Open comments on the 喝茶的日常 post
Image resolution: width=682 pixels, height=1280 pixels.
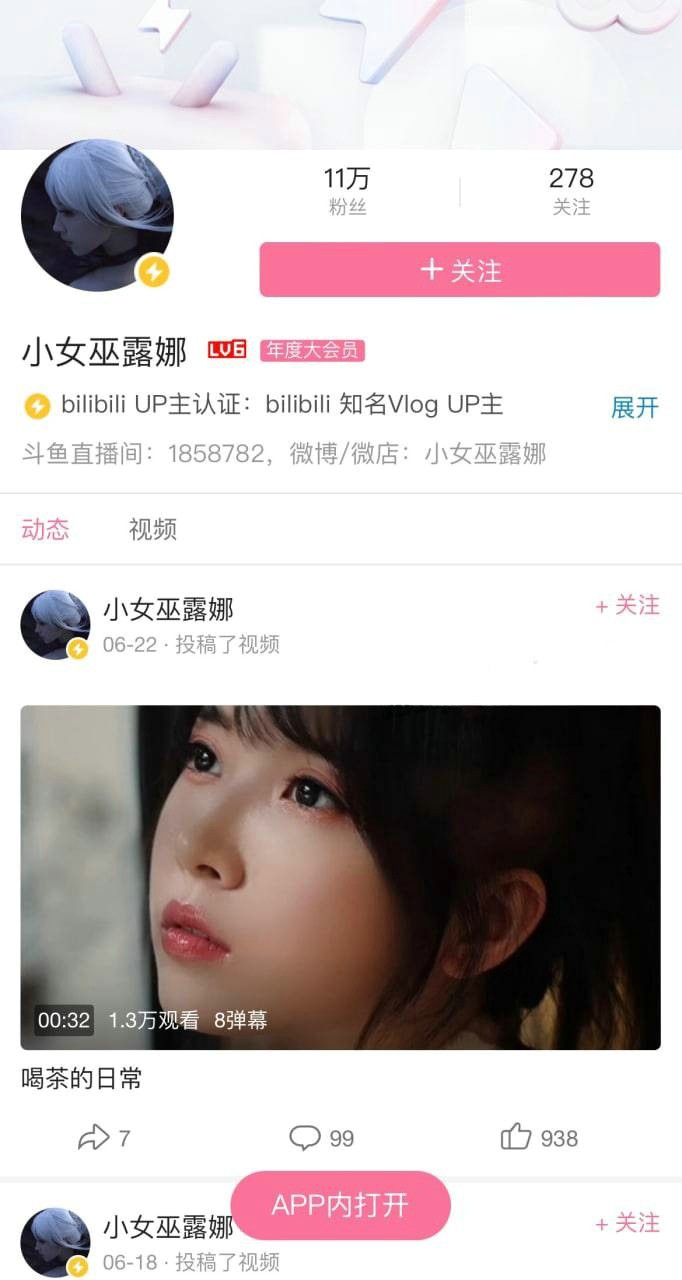pos(321,1138)
